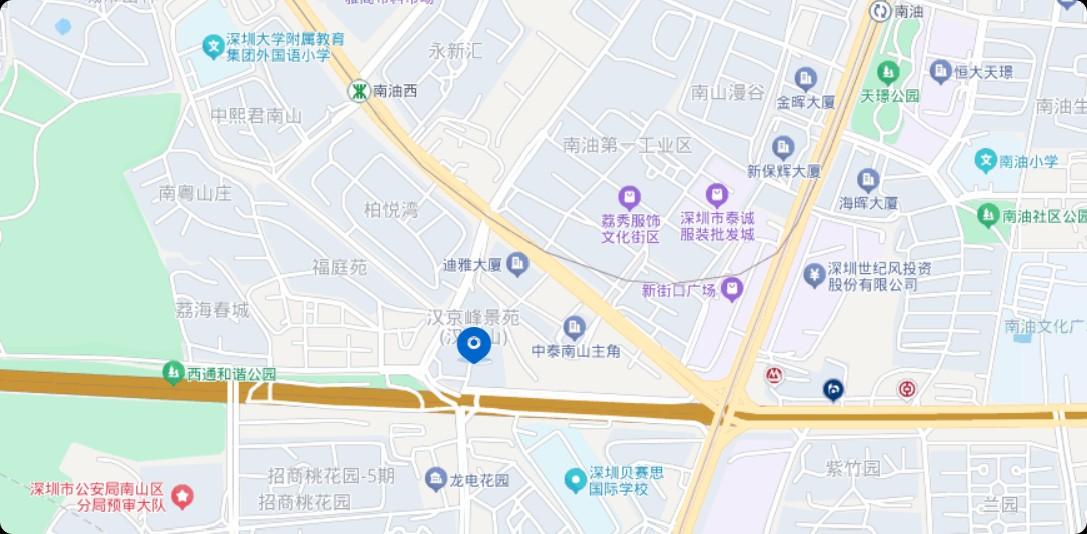Tap the 新街口广场 shopping marker

click(x=732, y=290)
